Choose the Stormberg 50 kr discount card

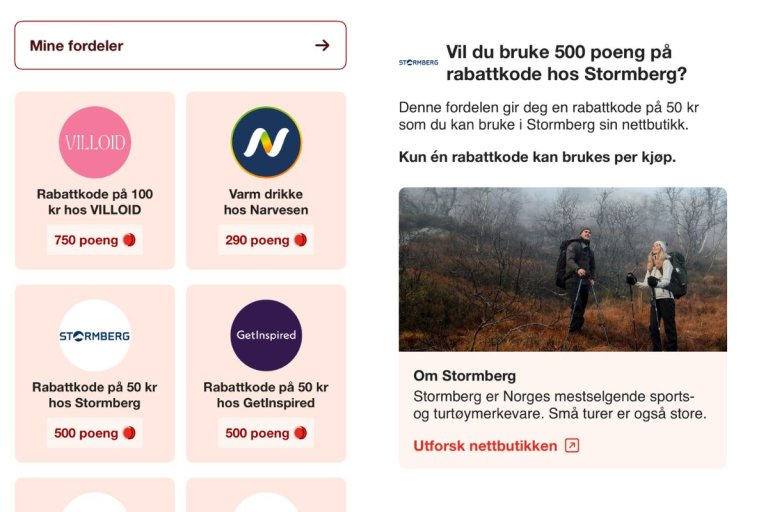(x=95, y=374)
